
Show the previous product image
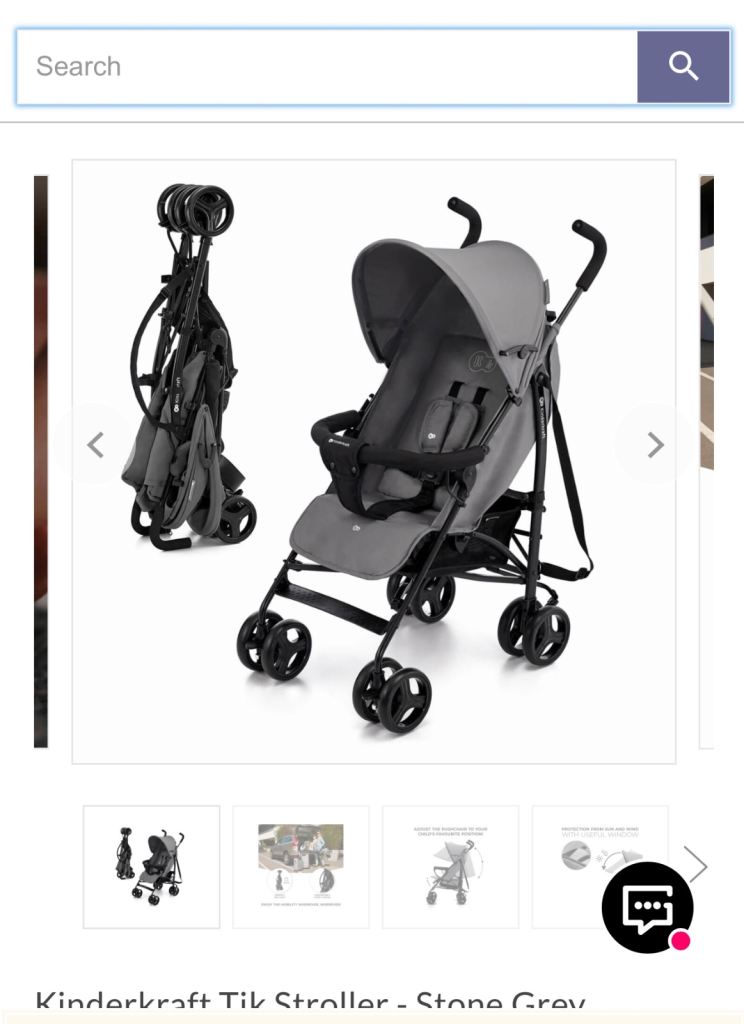(95, 445)
